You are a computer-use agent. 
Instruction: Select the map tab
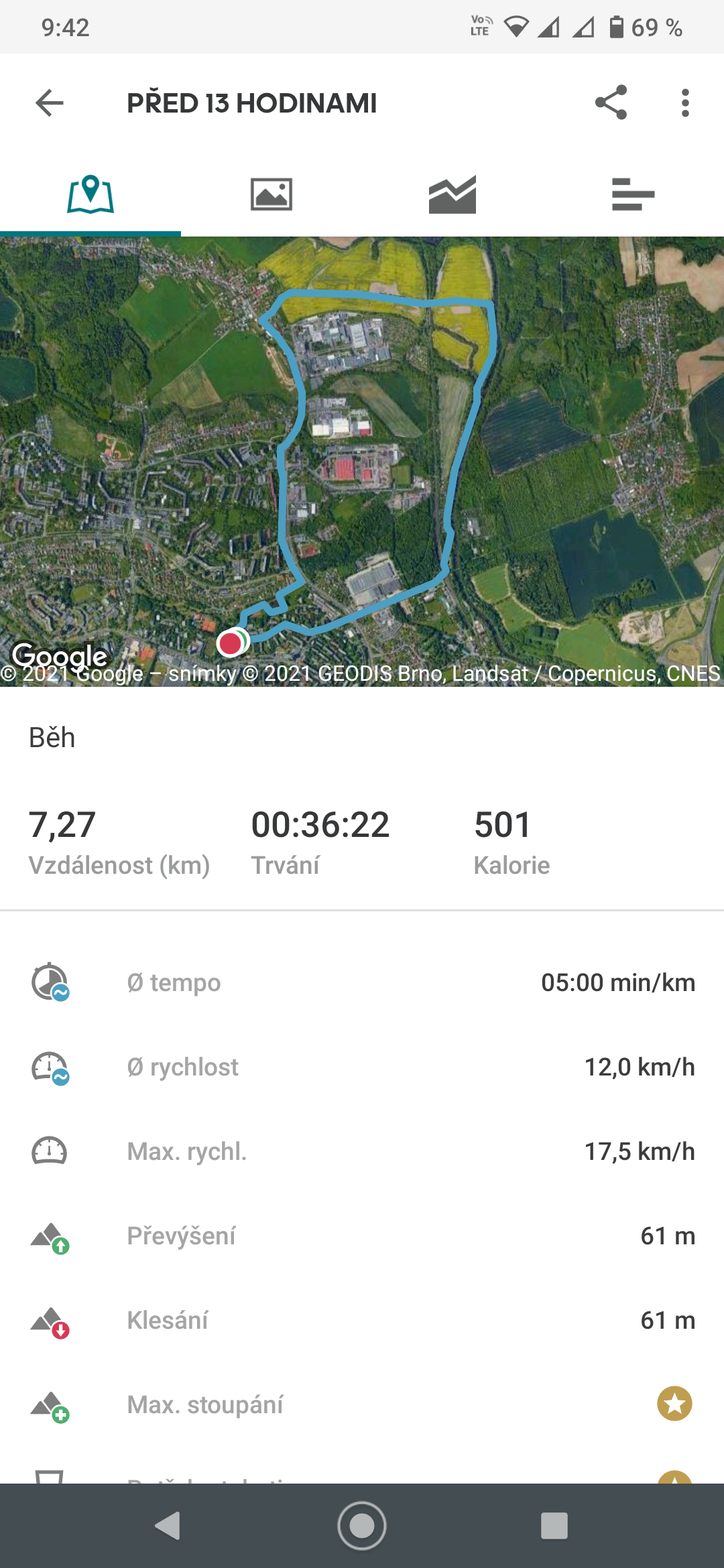(90, 194)
